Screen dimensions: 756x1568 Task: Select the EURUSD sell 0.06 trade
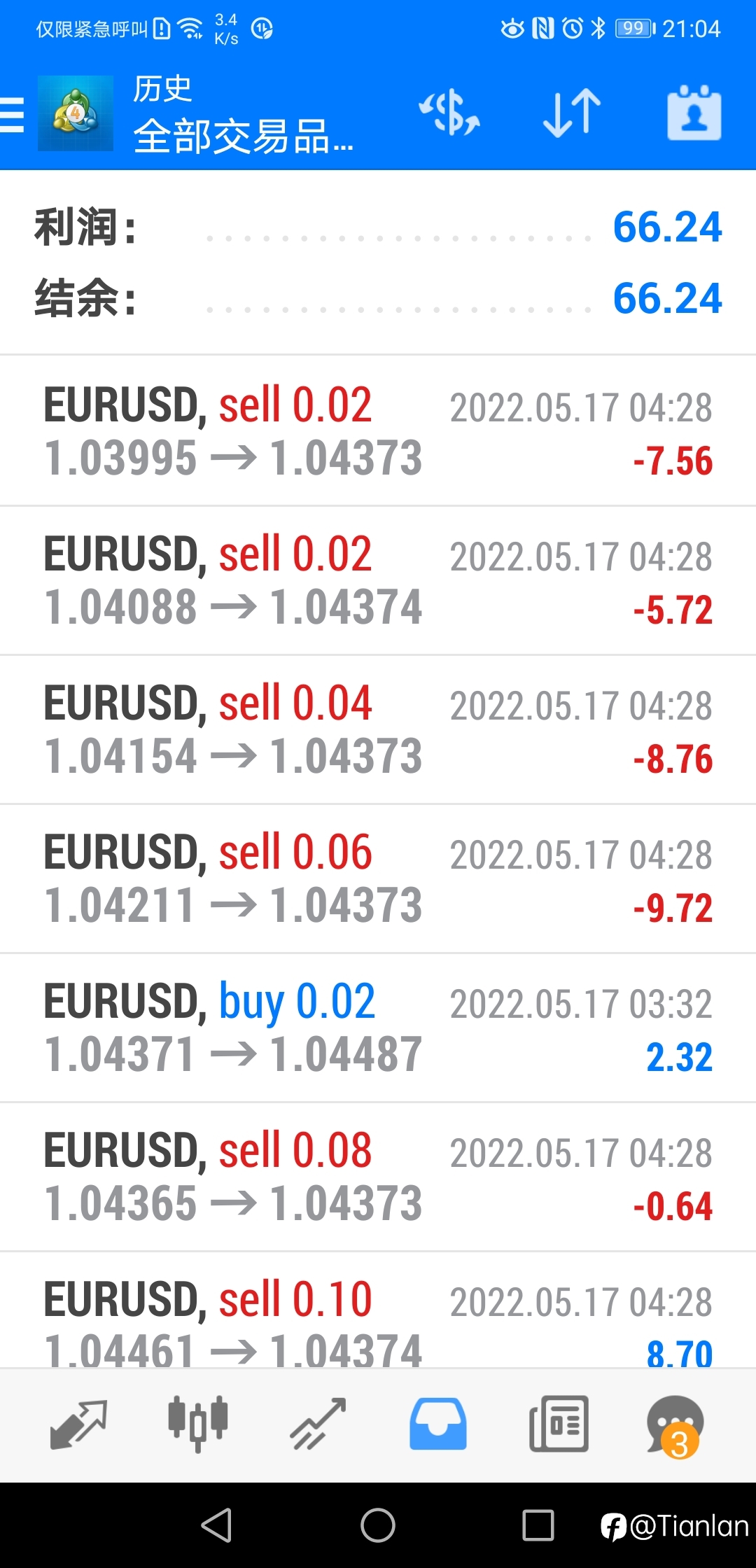click(378, 878)
